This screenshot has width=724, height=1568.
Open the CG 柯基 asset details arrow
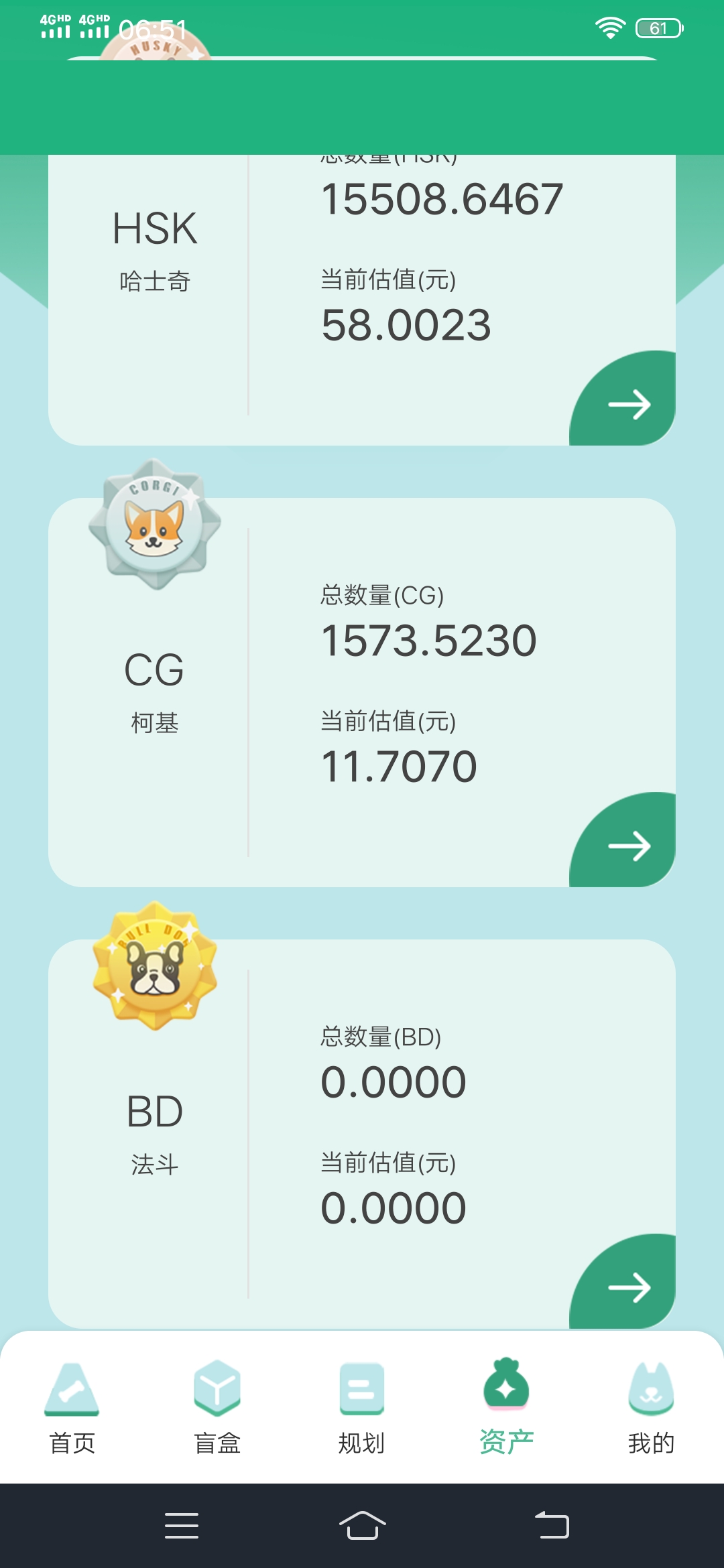pyautogui.click(x=623, y=841)
